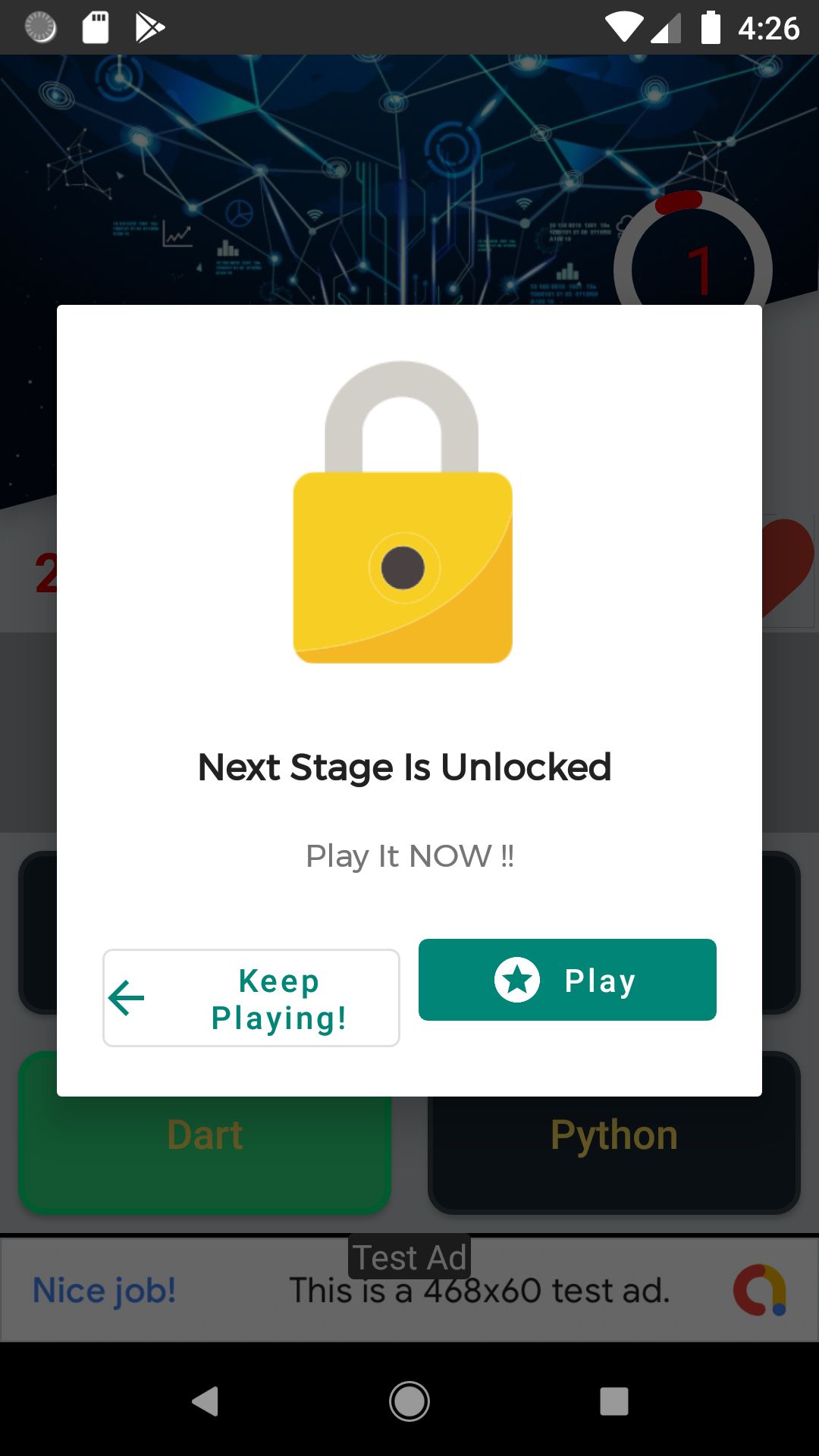This screenshot has width=819, height=1456.
Task: Choose Keep Playing! to stay on this stage
Action: click(x=251, y=998)
